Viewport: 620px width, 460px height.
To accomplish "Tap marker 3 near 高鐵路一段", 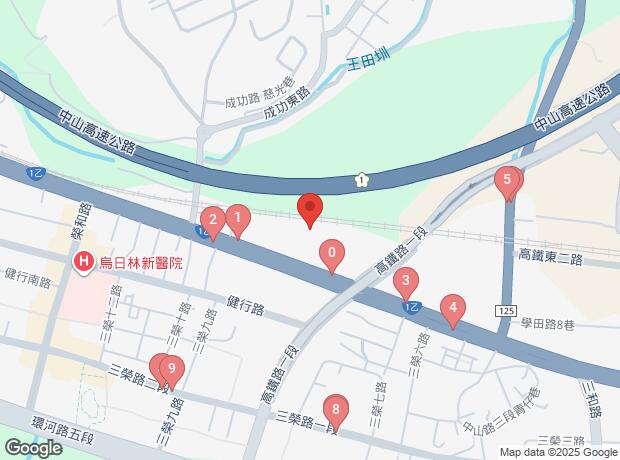I will [x=405, y=282].
